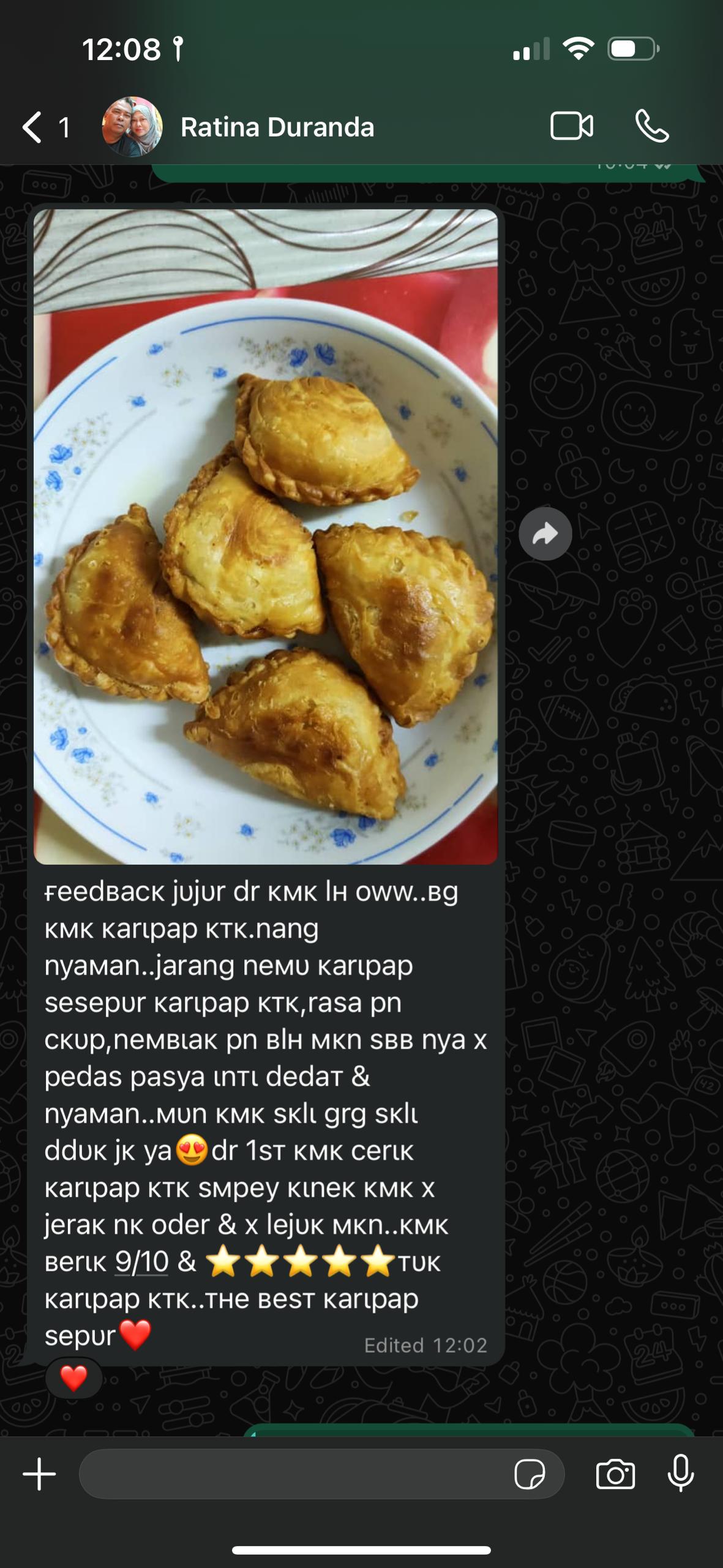View the heart reaction on the message
This screenshot has height=1568, width=723.
click(x=73, y=1379)
